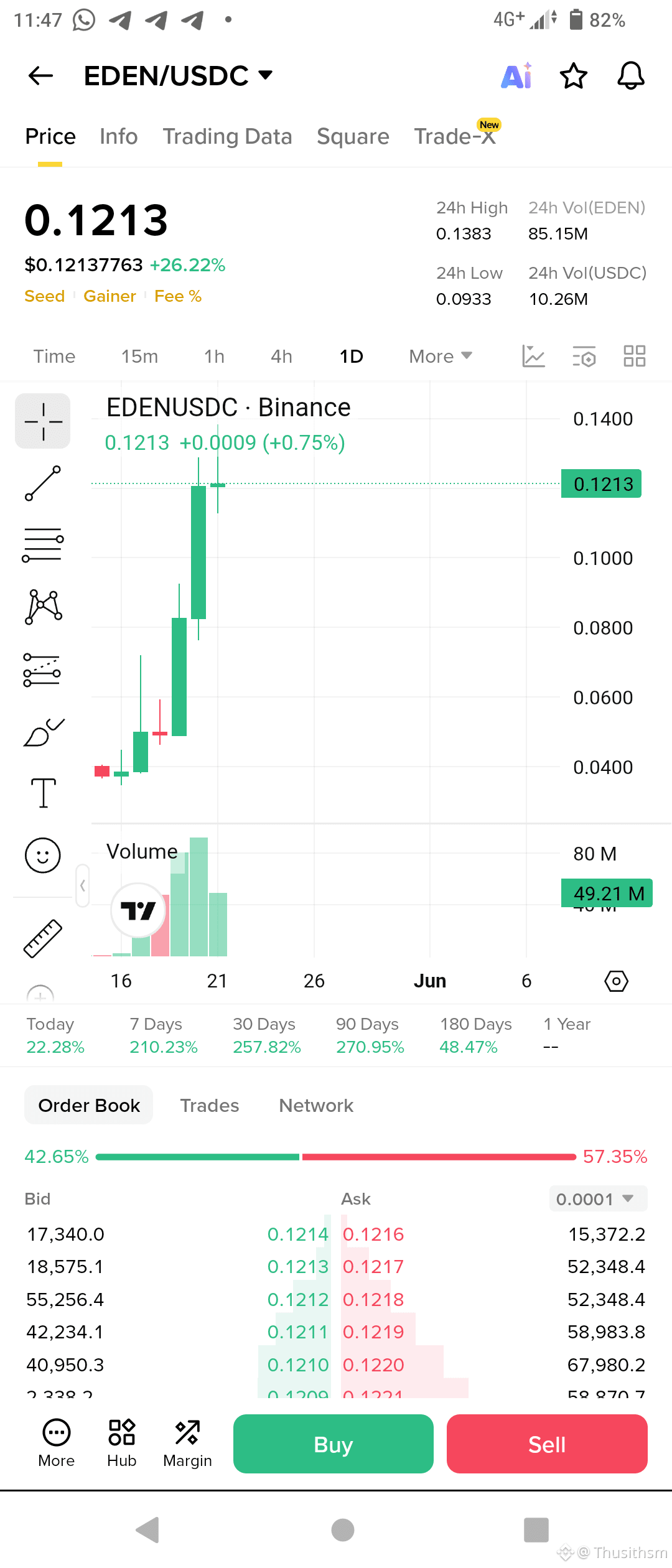Open price alerts bell
Screen dimensions: 672x1568
(x=631, y=76)
